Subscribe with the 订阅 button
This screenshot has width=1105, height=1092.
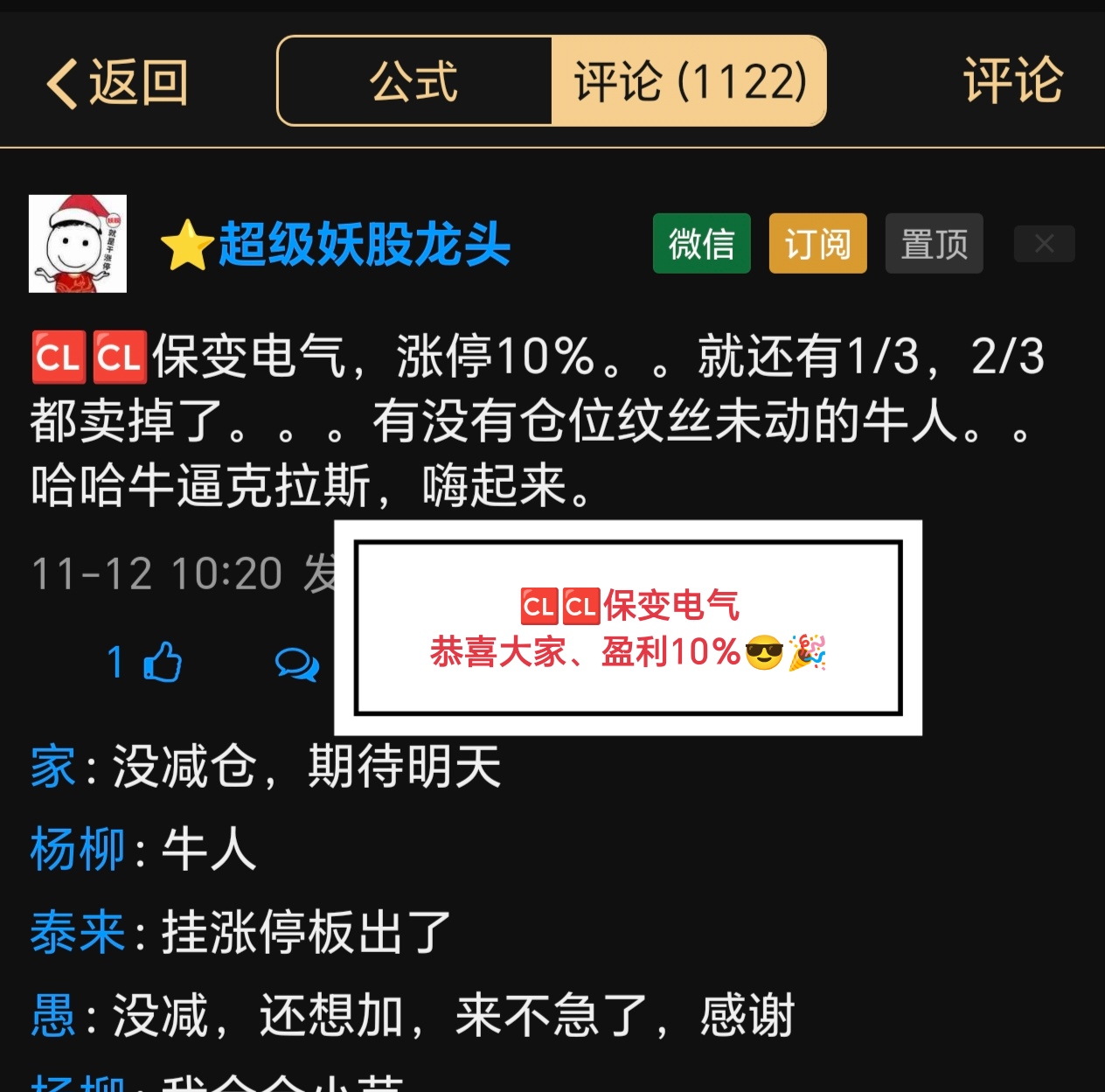click(817, 244)
